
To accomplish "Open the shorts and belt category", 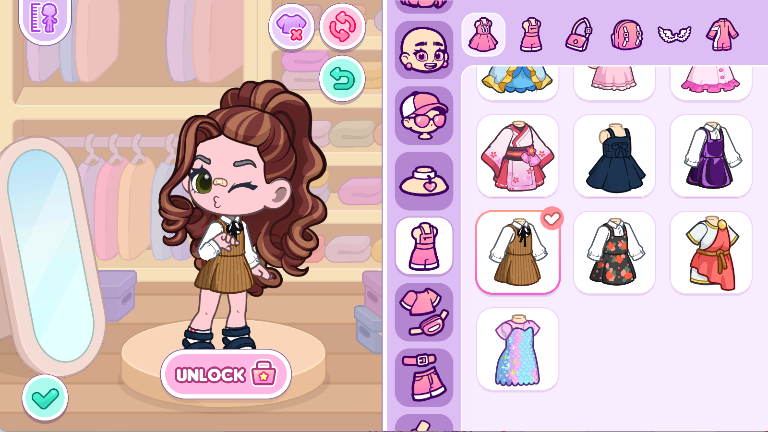I will 423,377.
